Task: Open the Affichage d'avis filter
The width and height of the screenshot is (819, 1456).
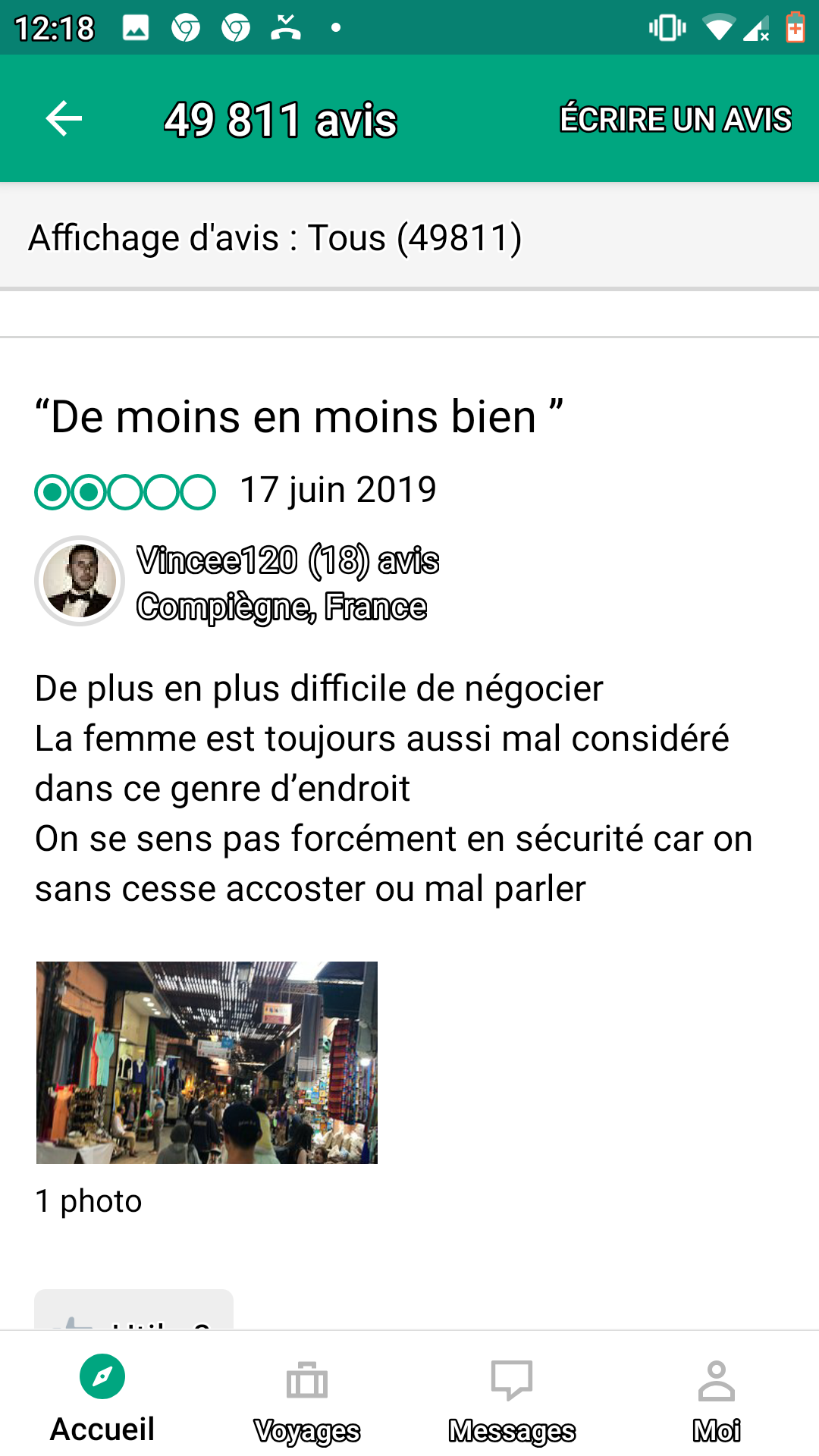Action: tap(275, 238)
